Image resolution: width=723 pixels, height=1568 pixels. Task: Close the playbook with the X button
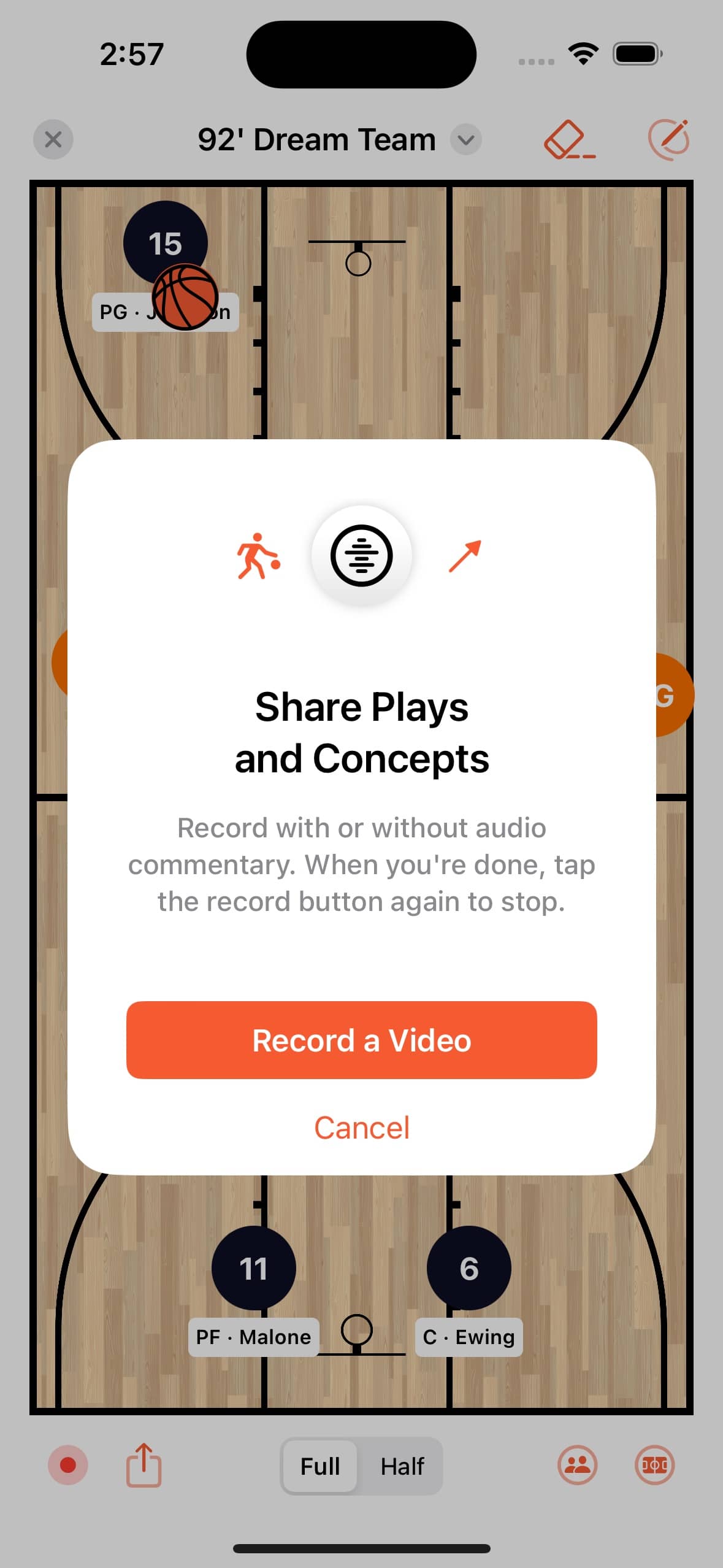coord(53,139)
